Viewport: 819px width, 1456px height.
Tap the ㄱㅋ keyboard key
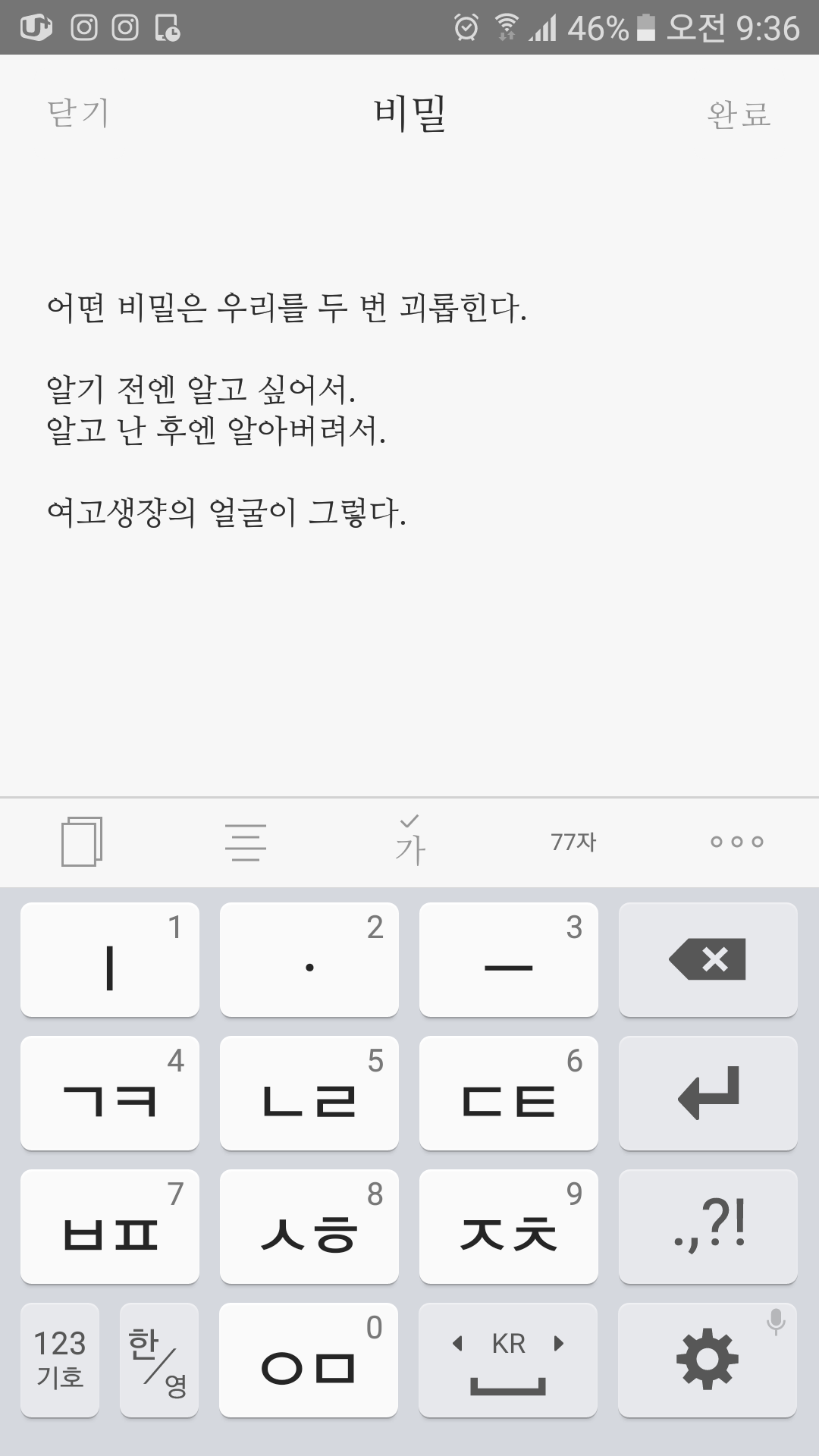tap(110, 1093)
